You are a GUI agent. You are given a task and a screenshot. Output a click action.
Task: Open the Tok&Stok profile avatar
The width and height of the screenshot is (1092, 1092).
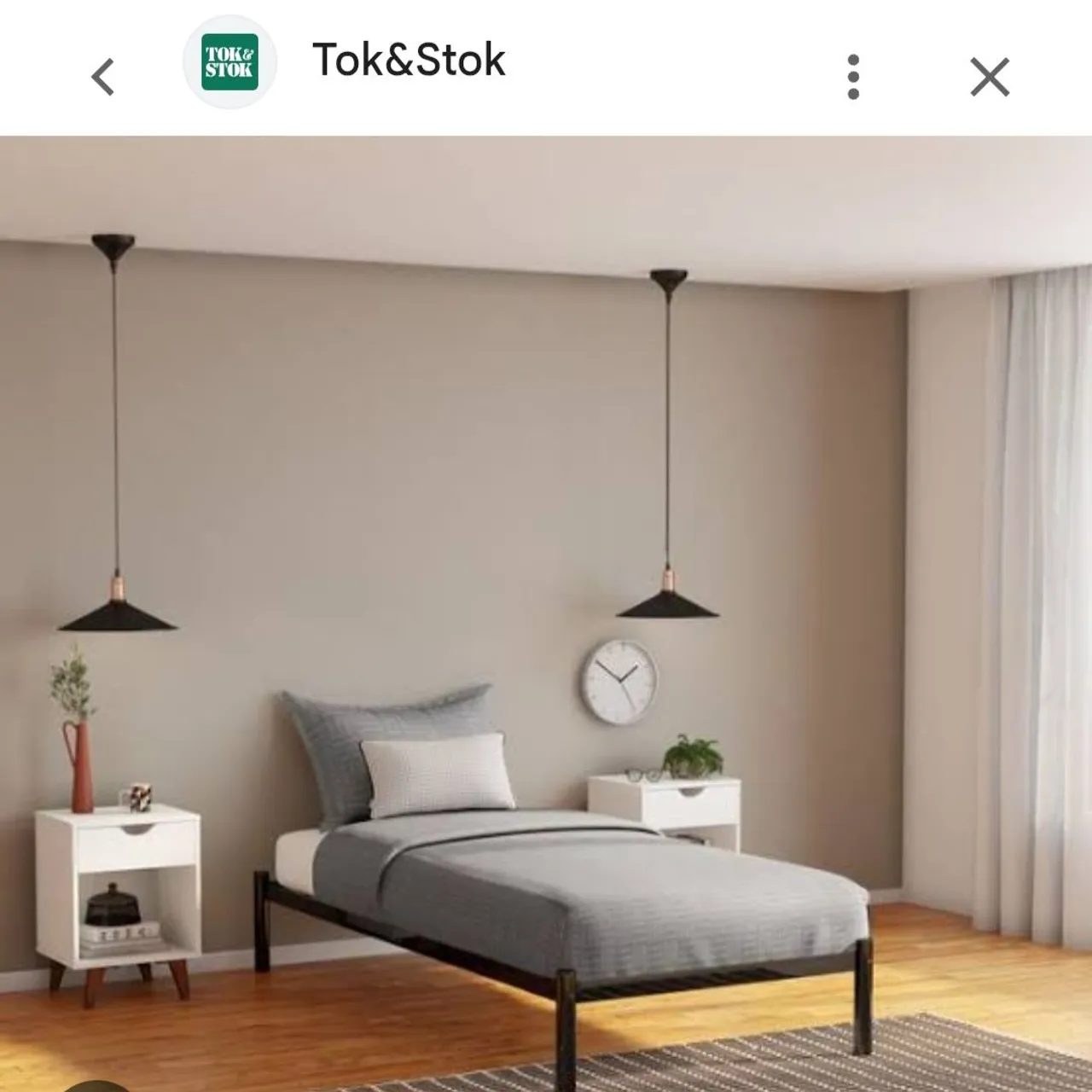(229, 62)
